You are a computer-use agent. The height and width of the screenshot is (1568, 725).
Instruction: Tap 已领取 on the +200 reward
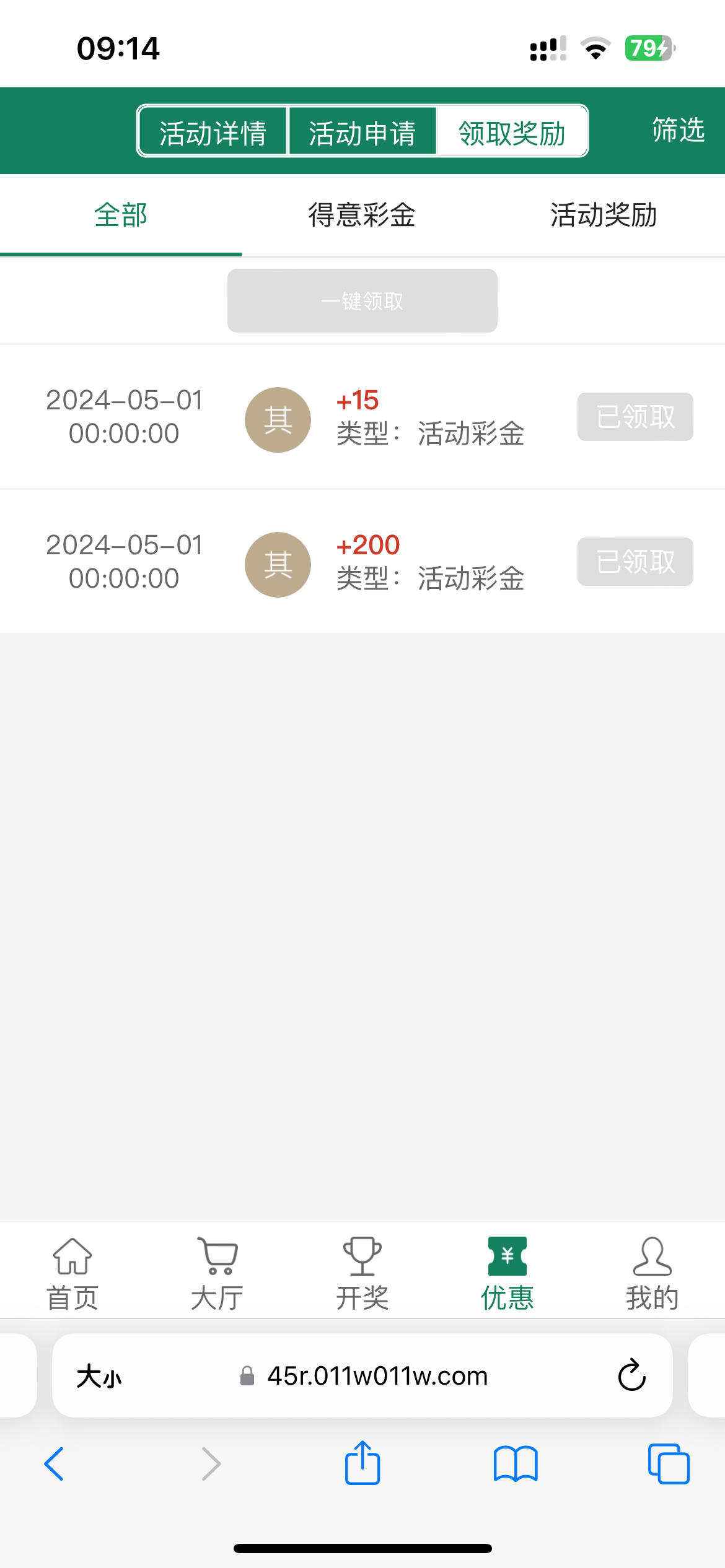635,562
